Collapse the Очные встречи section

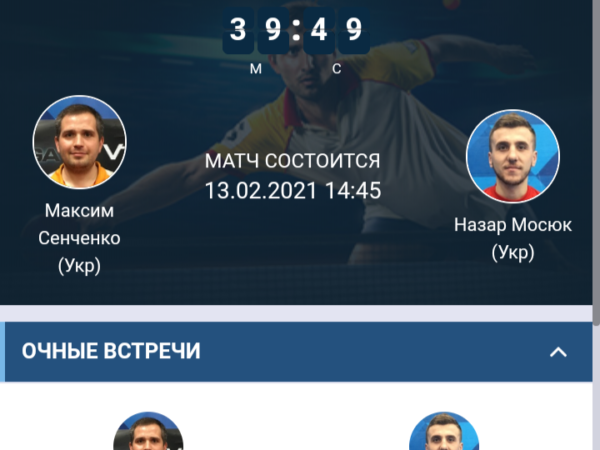click(558, 352)
